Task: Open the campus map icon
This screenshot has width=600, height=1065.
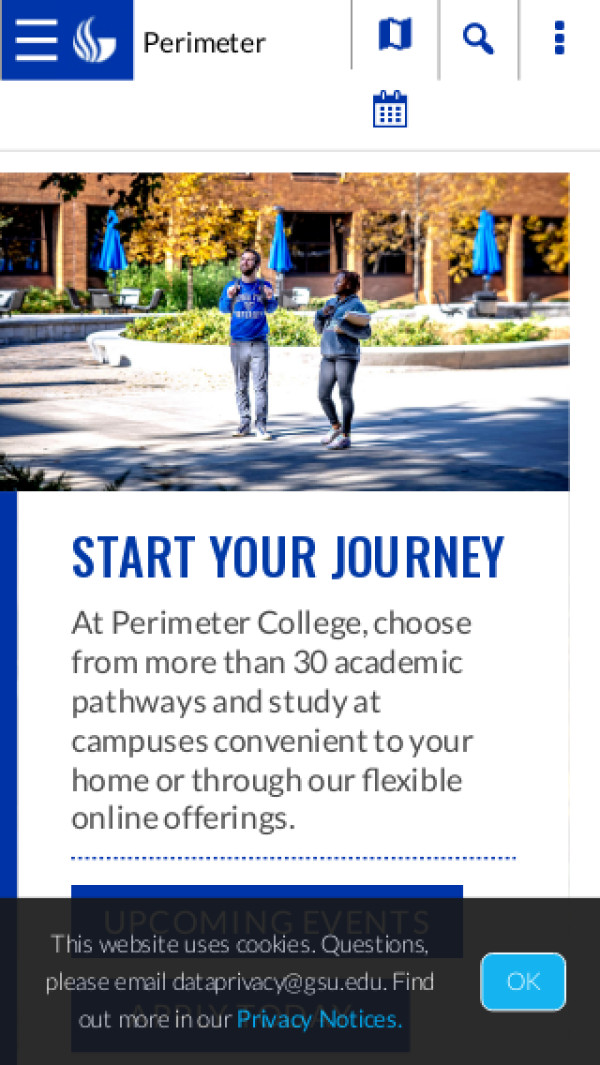Action: [394, 36]
